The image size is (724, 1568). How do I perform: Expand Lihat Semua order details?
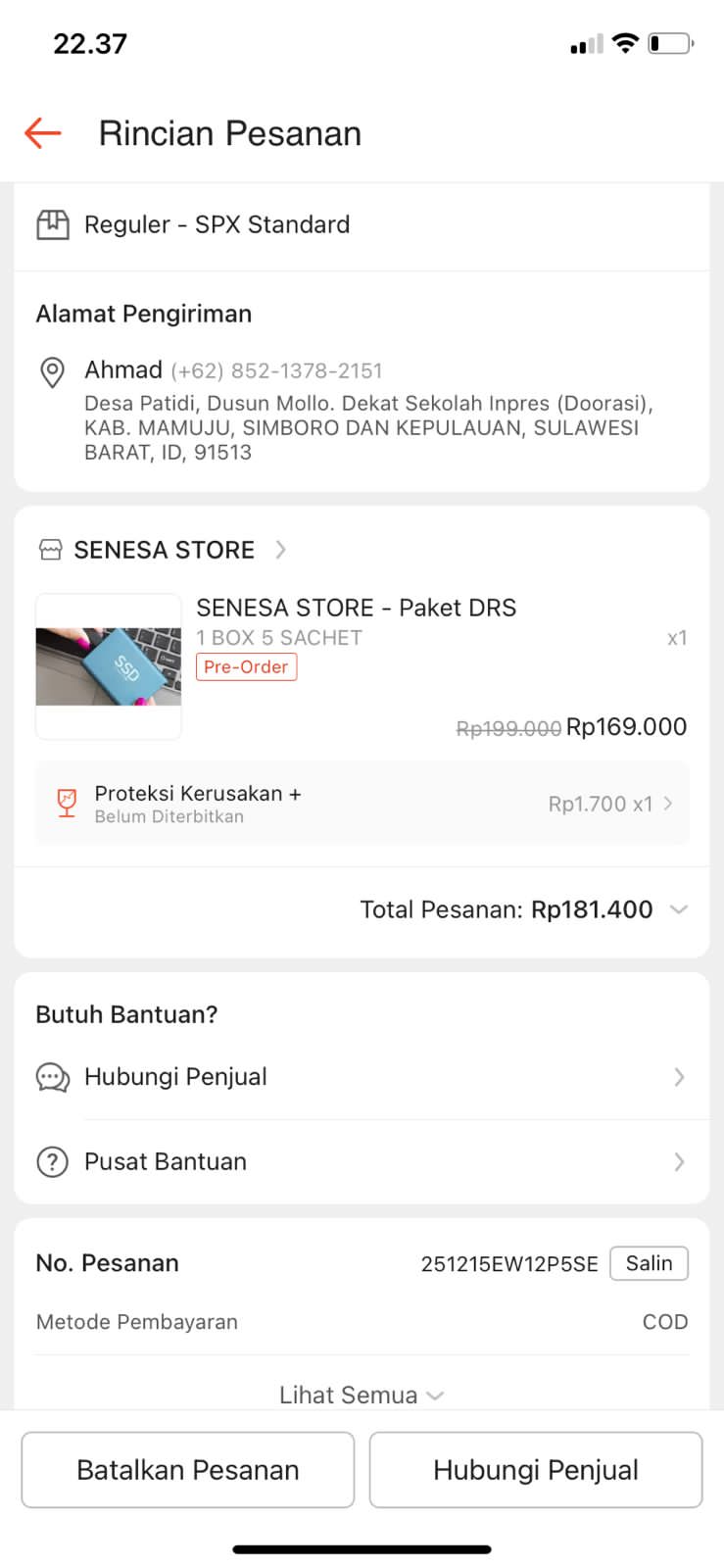[361, 1395]
